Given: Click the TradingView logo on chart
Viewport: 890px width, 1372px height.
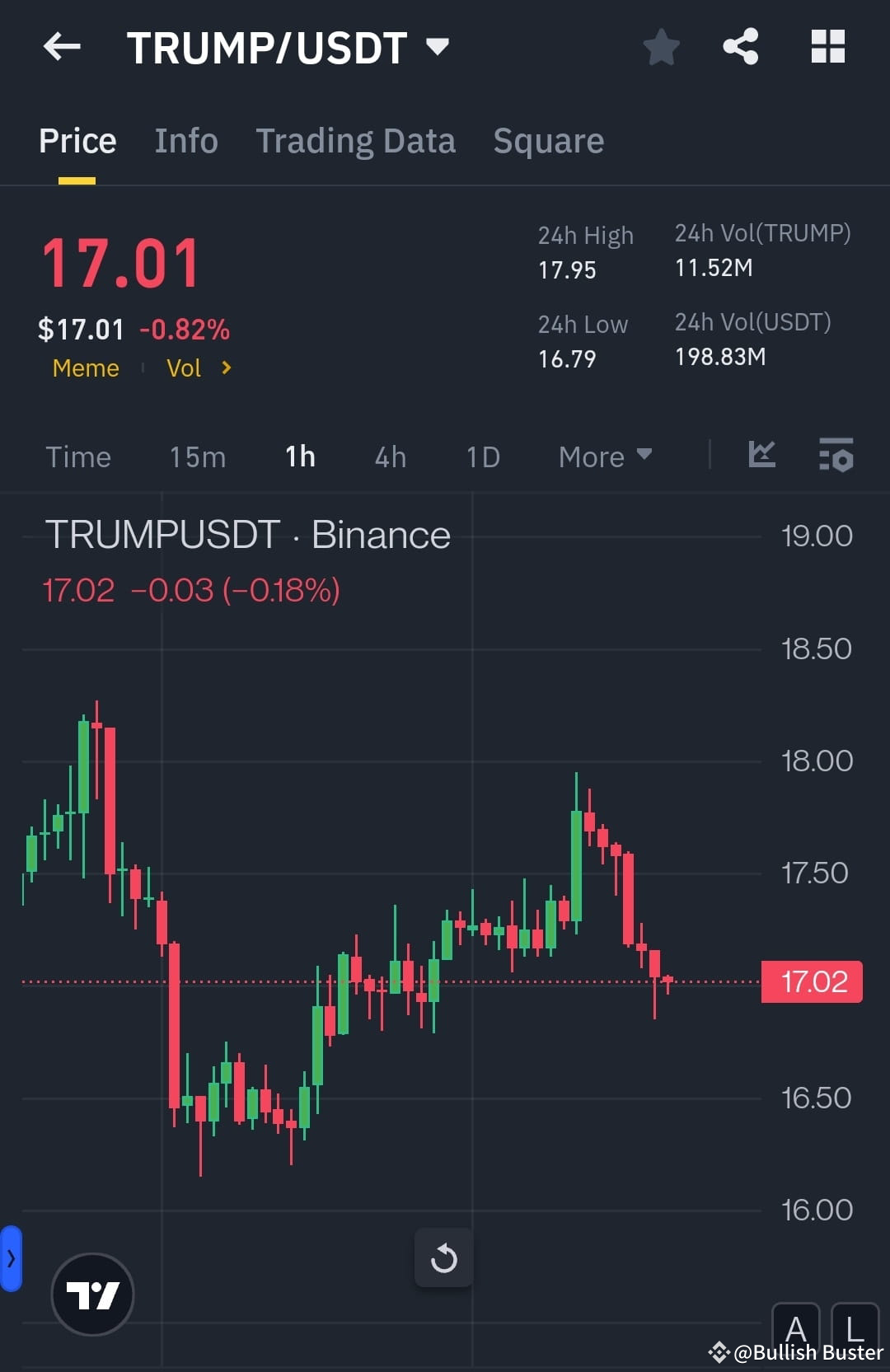Looking at the screenshot, I should click(x=92, y=1294).
